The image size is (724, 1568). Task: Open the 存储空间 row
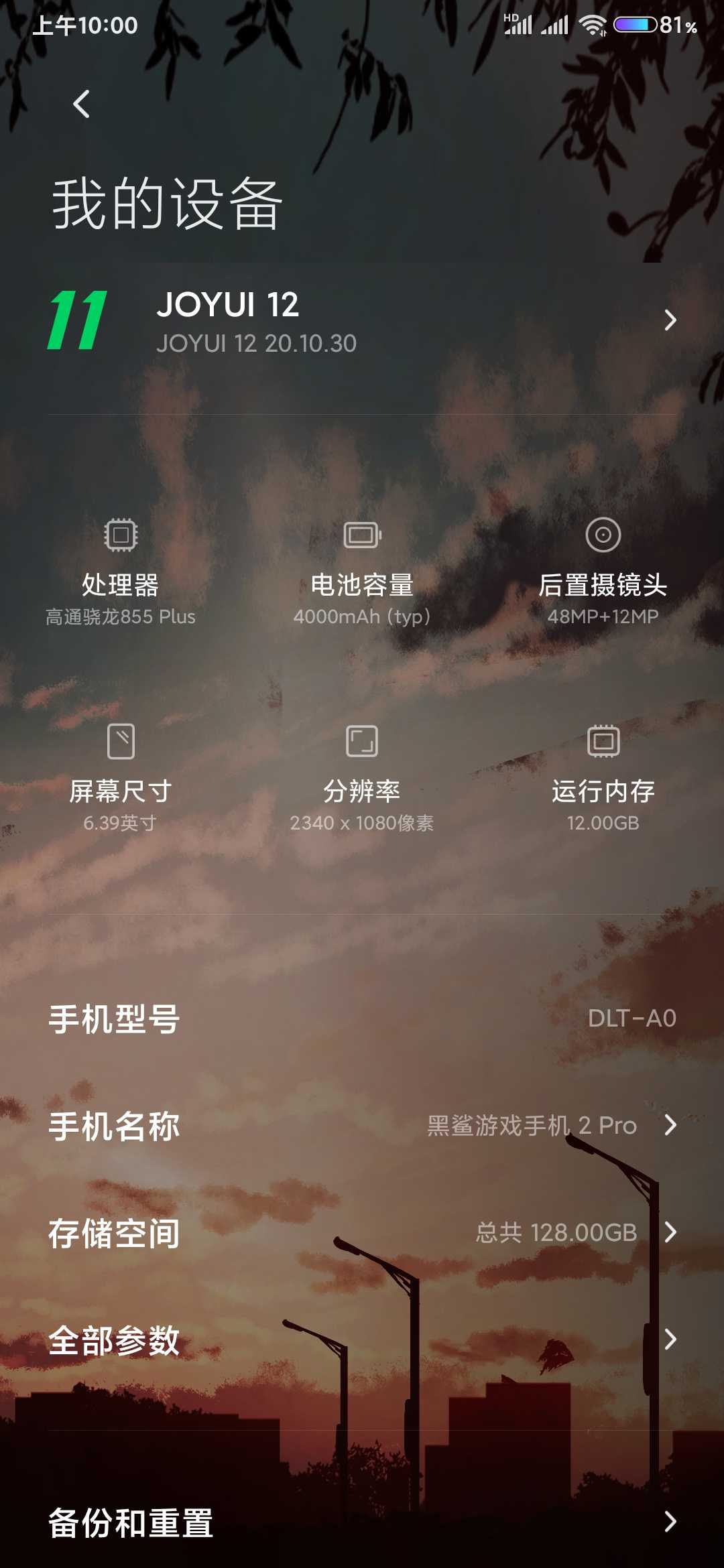[x=362, y=1233]
